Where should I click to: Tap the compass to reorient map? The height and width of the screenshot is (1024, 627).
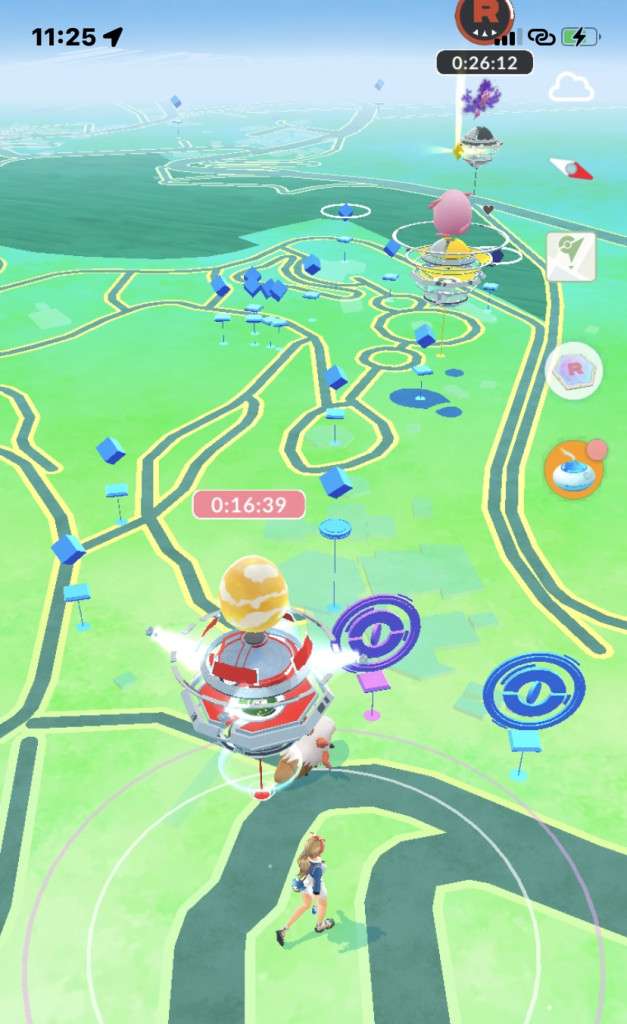[571, 168]
